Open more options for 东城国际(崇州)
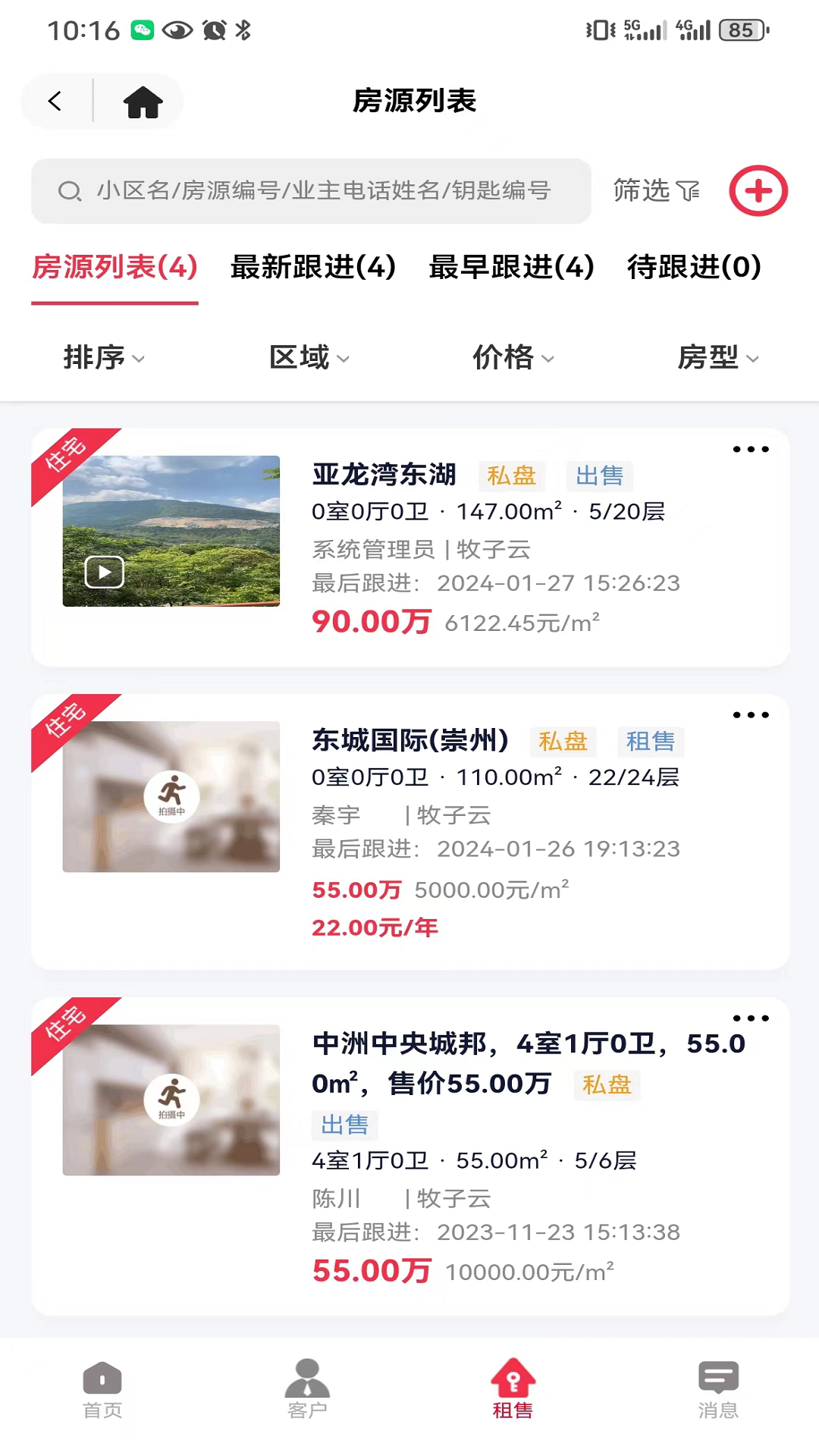This screenshot has height=1456, width=819. [x=751, y=715]
